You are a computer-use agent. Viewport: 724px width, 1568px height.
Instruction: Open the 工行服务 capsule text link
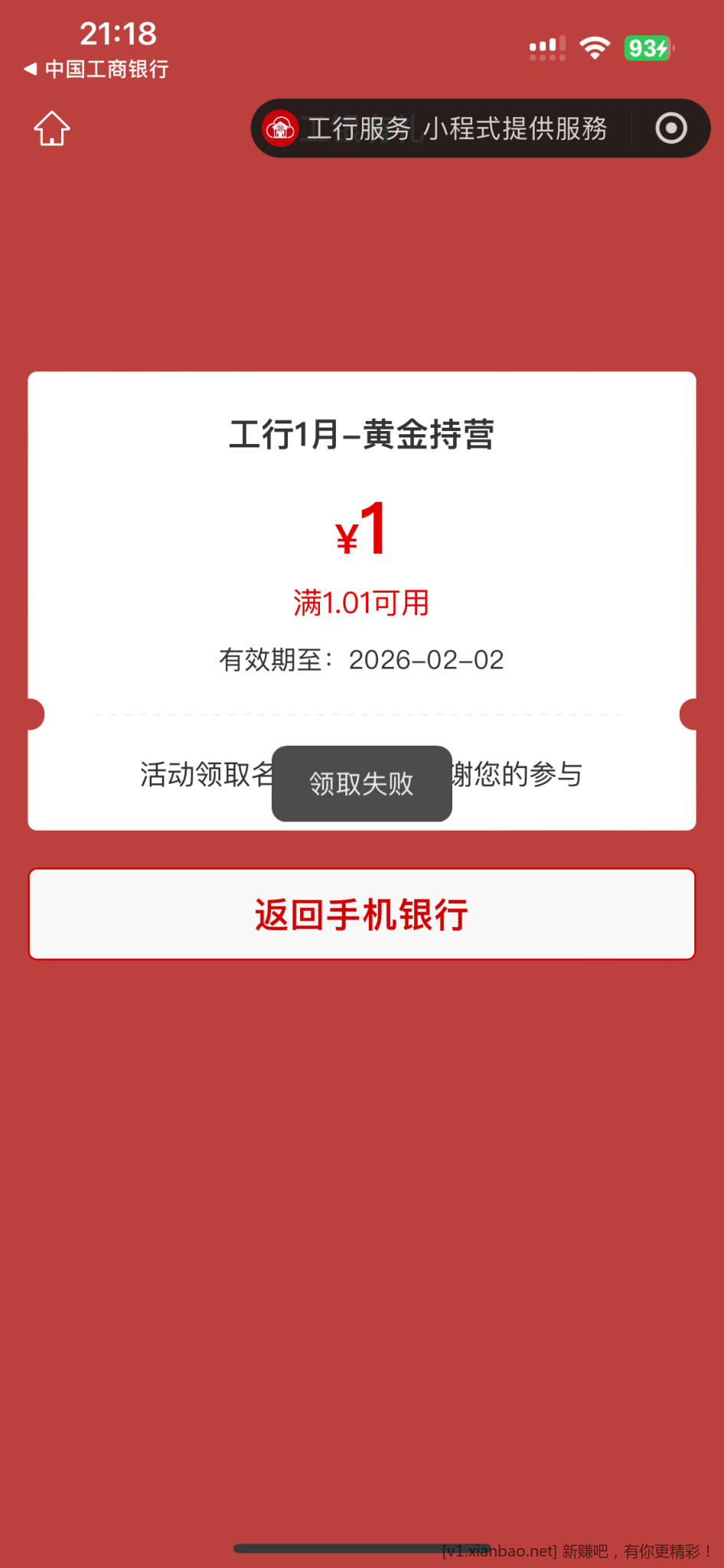[x=360, y=129]
